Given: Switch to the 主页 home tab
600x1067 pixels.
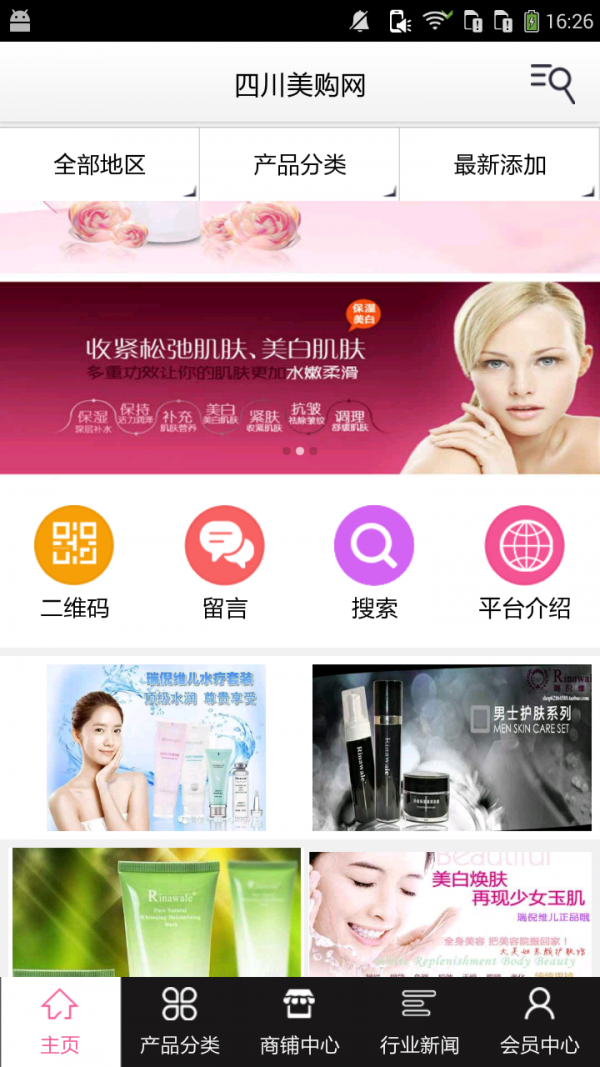Looking at the screenshot, I should click(60, 1021).
